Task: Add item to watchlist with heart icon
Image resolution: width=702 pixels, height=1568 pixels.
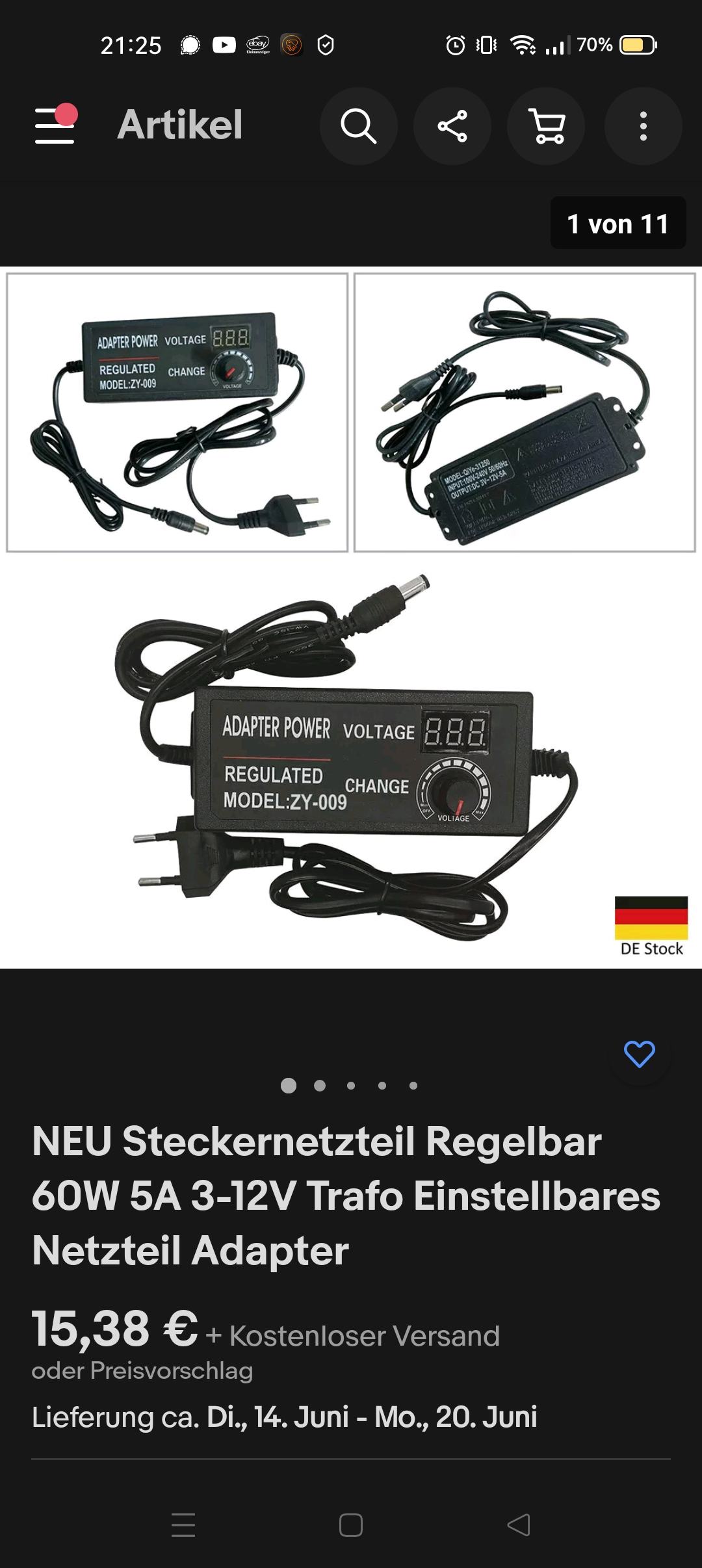Action: pyautogui.click(x=639, y=1054)
